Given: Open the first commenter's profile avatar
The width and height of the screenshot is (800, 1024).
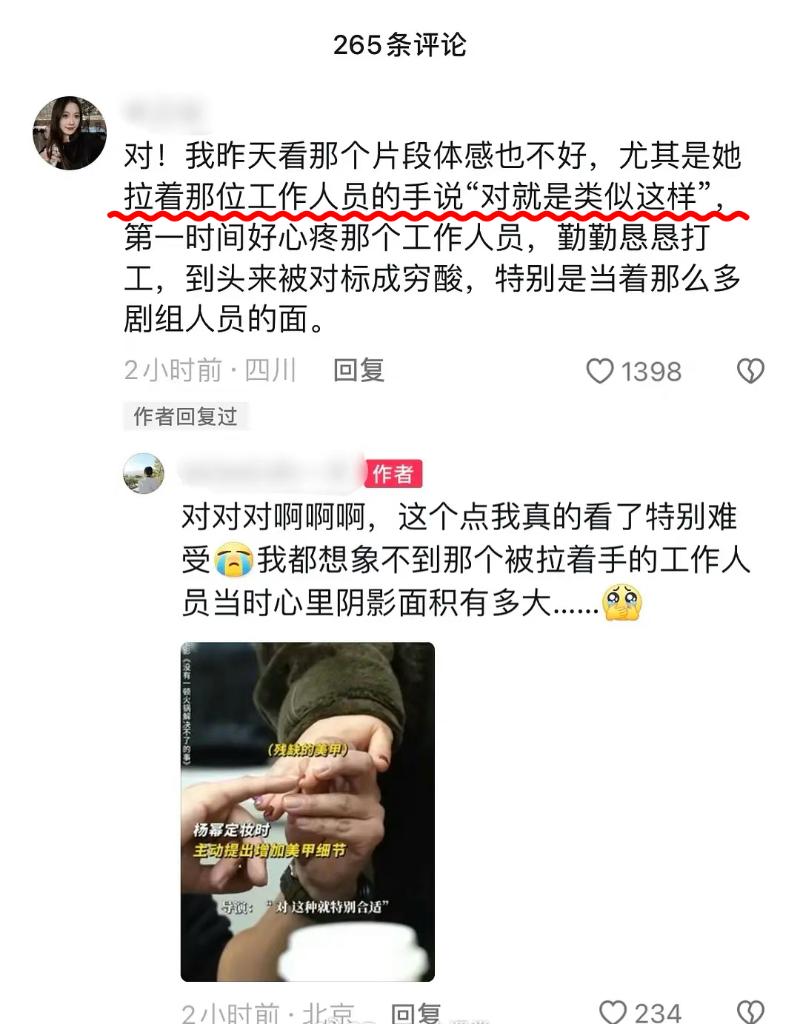Looking at the screenshot, I should (x=70, y=133).
